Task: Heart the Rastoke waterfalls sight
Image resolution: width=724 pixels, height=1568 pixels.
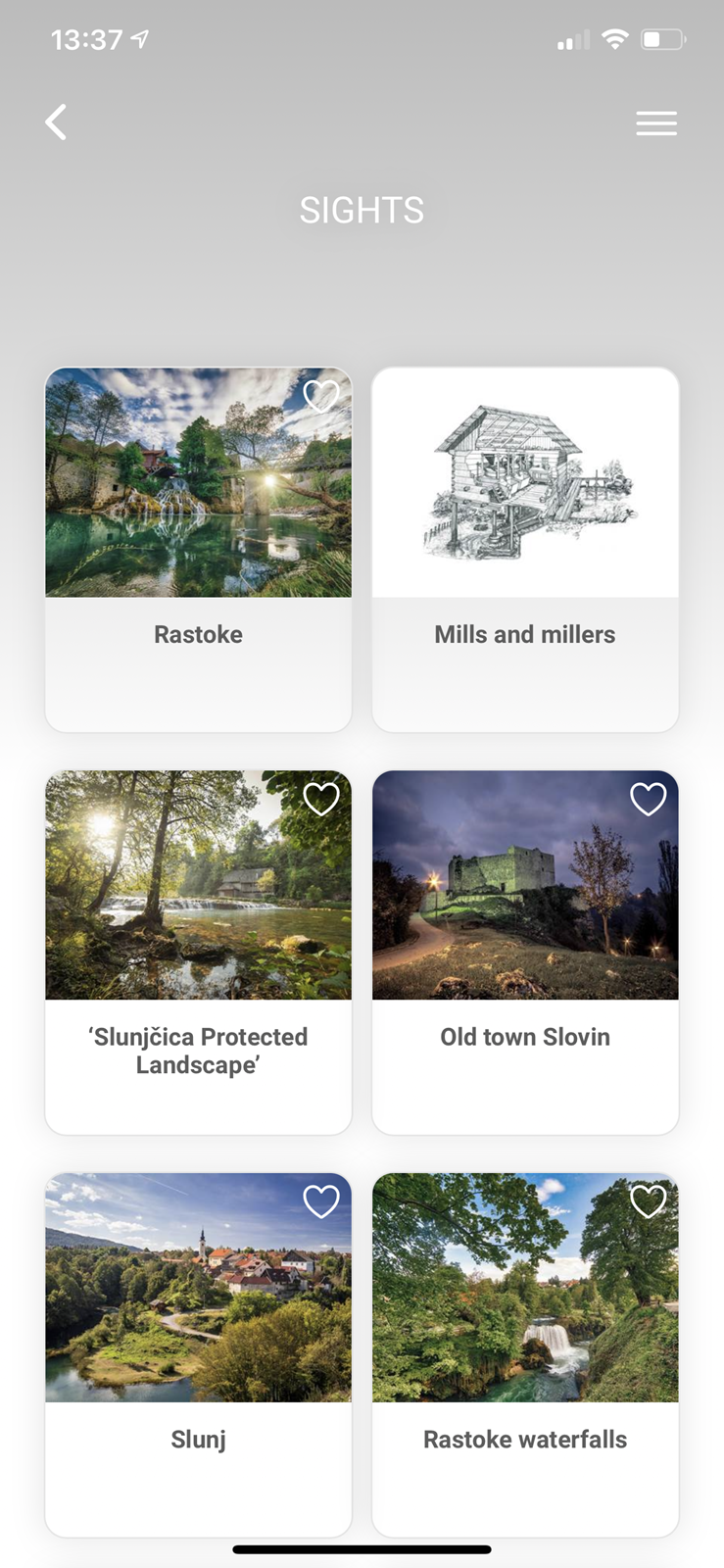Action: click(649, 1201)
